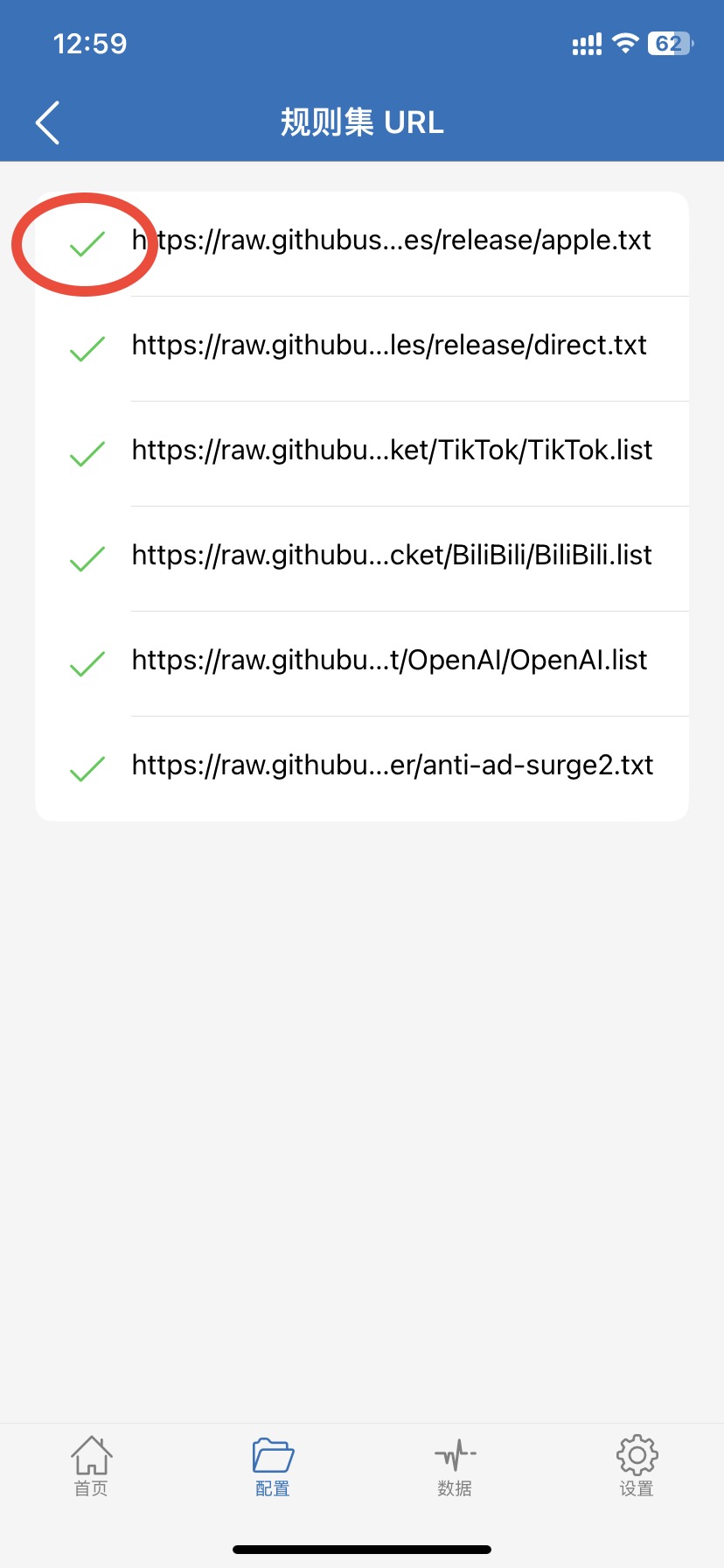Select the anti-ad-surge2.txt rule set URL
The width and height of the screenshot is (724, 1568).
[392, 766]
